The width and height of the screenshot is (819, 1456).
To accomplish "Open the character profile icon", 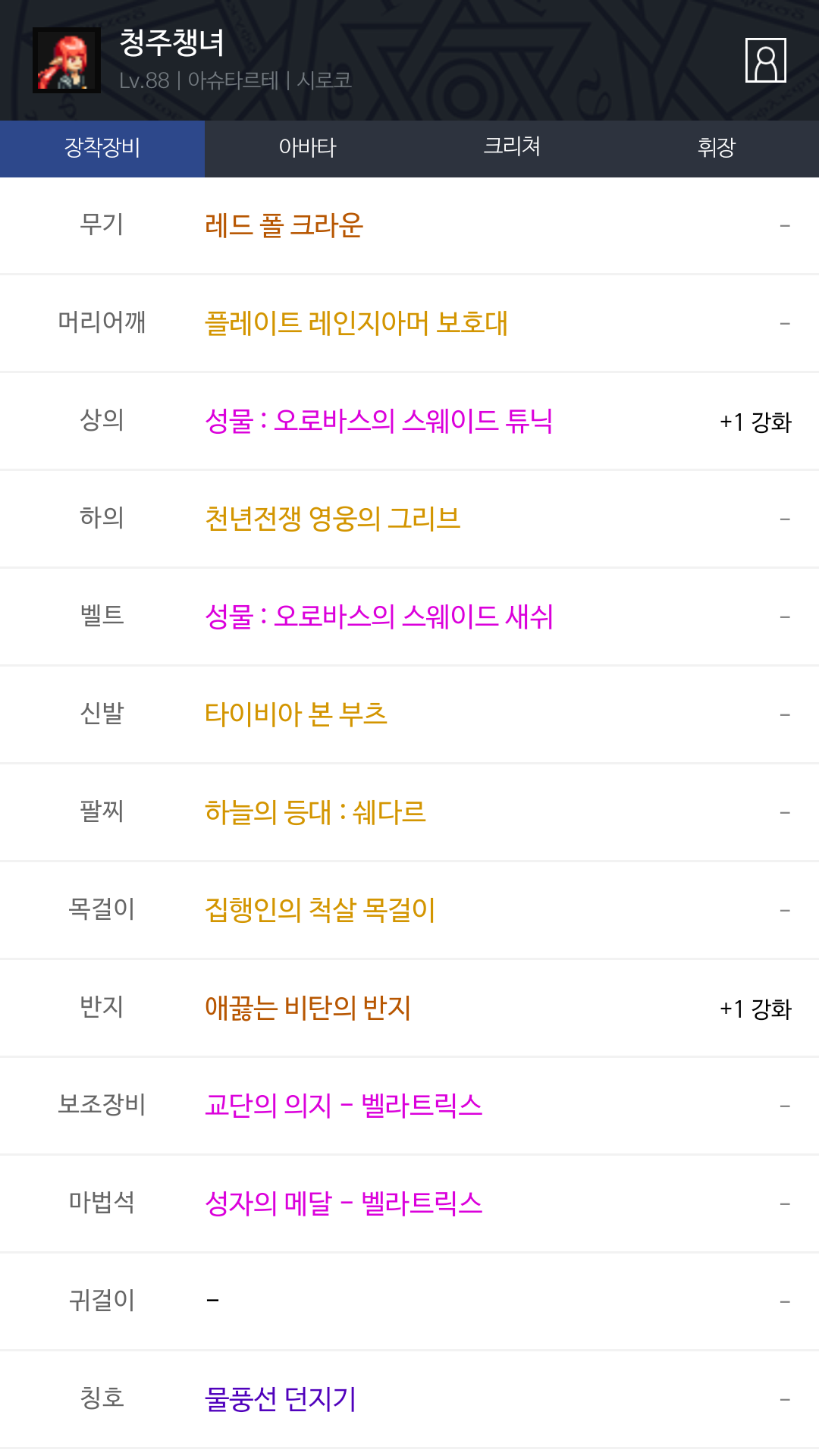I will (x=765, y=60).
